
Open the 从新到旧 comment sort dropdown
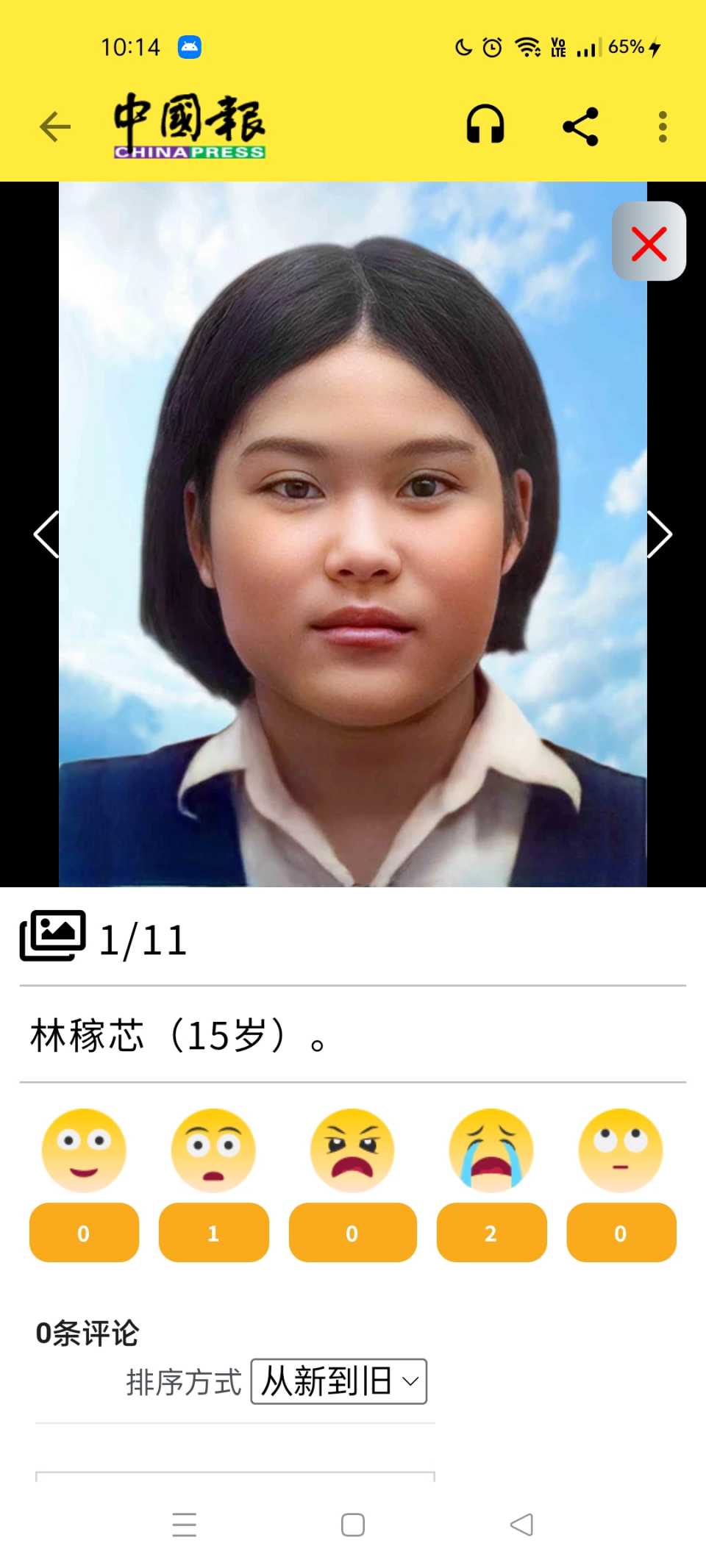pos(339,1381)
